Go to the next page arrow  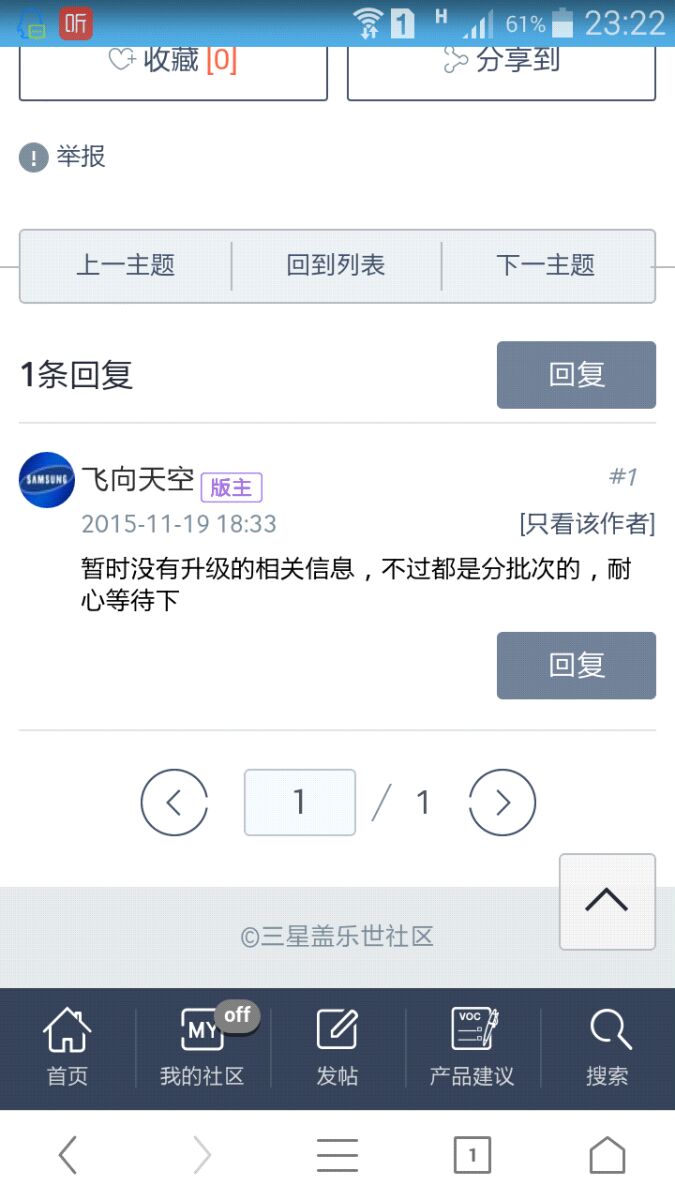tap(503, 802)
